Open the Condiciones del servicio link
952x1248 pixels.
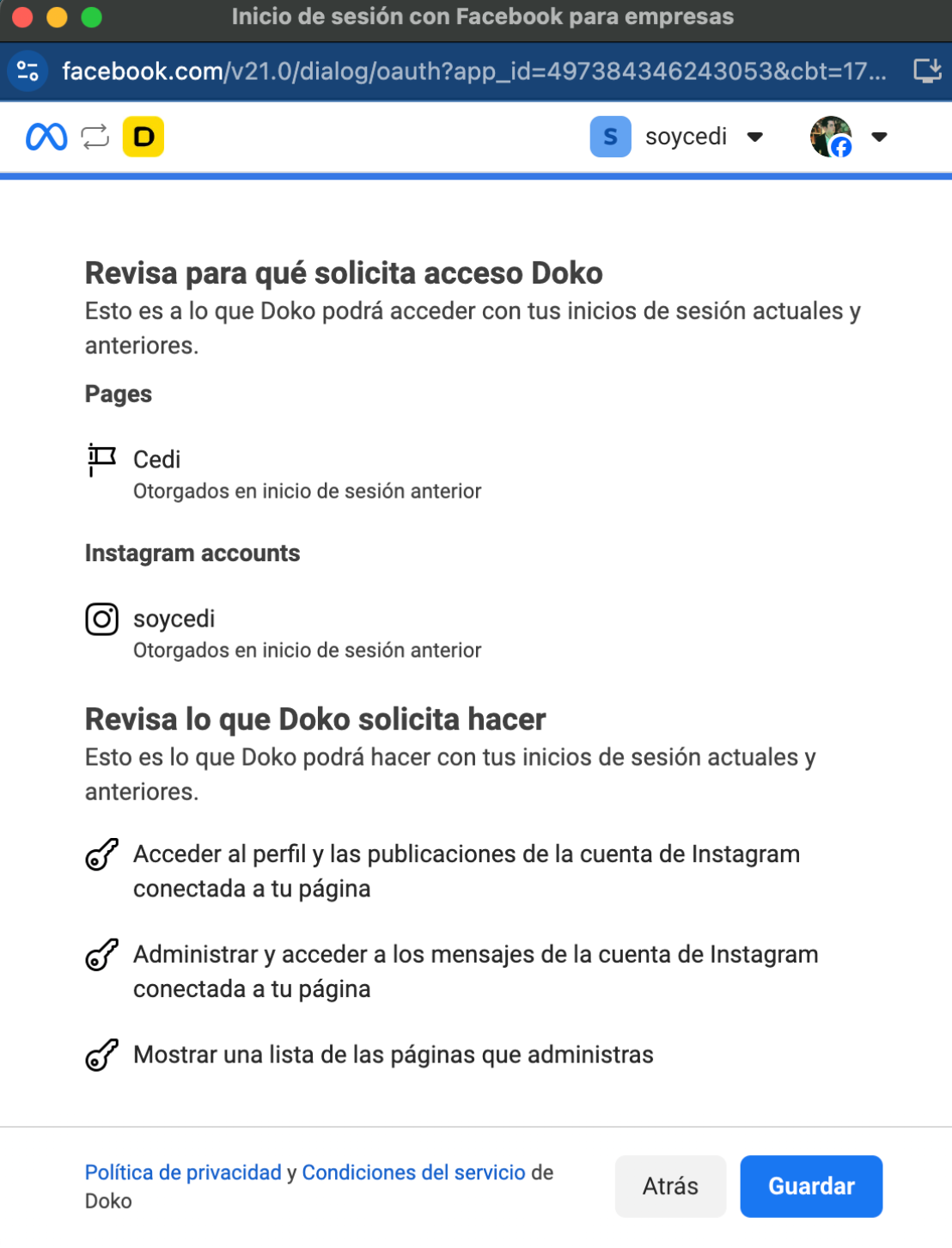click(x=414, y=1172)
